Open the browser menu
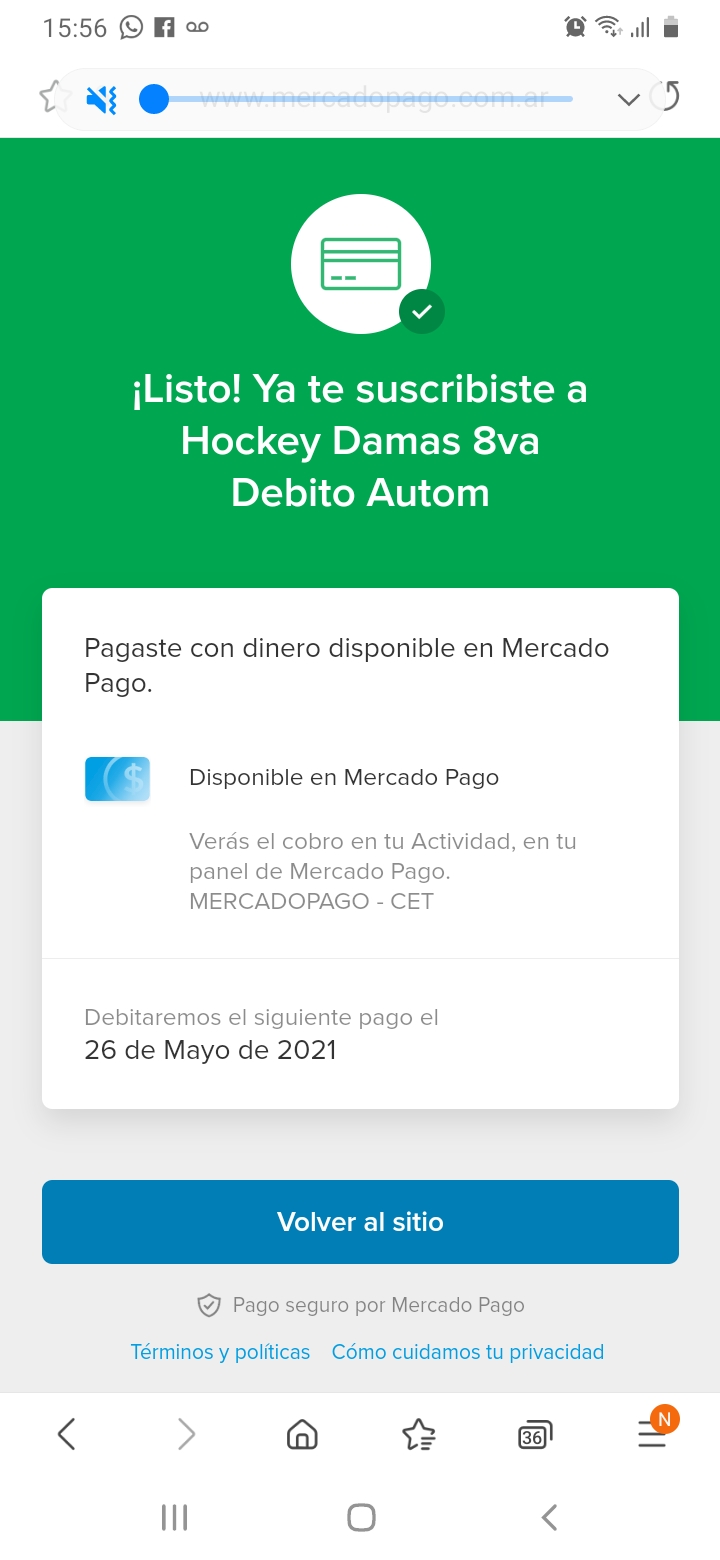This screenshot has height=1560, width=720. coord(652,1436)
